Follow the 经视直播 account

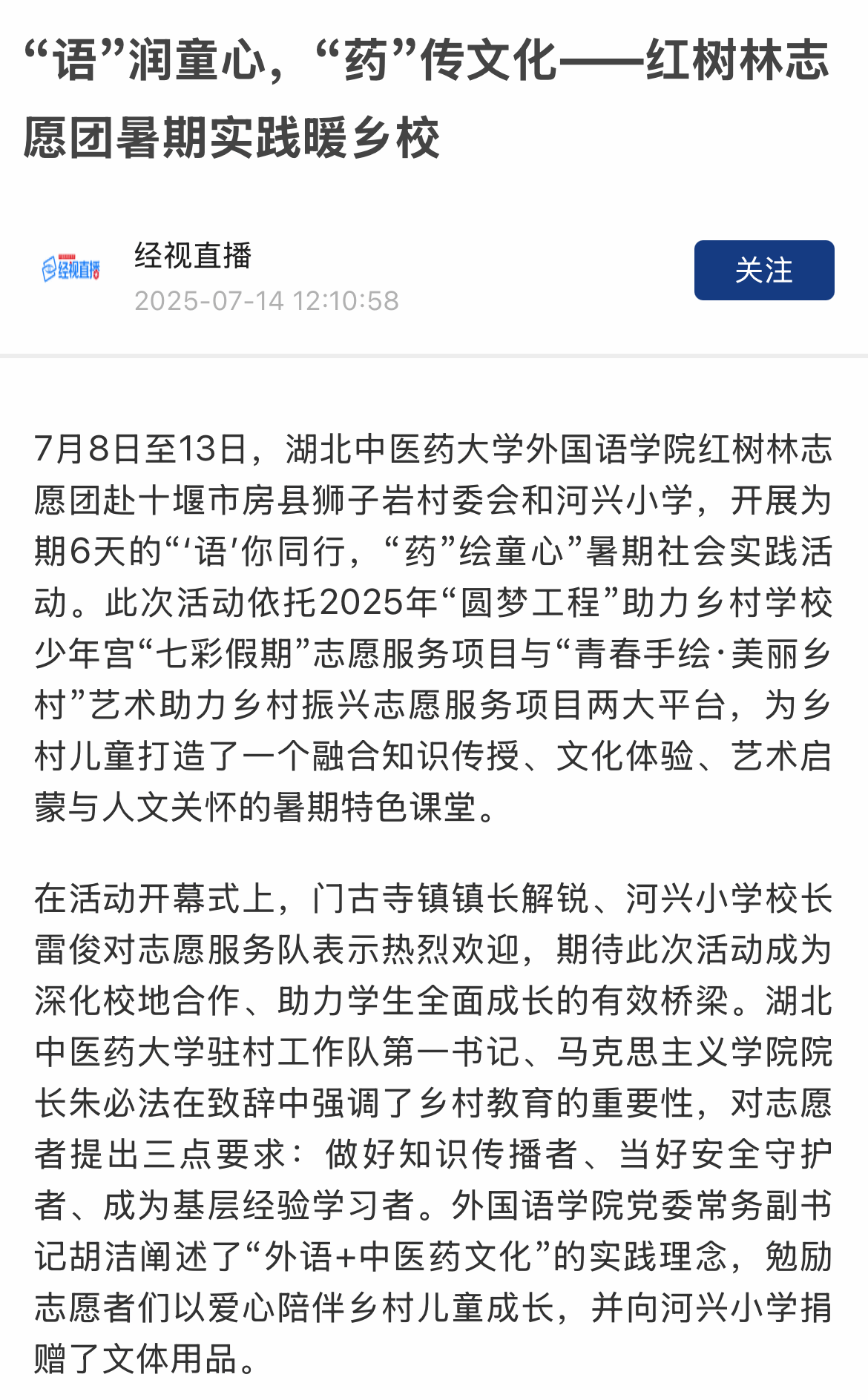point(763,271)
